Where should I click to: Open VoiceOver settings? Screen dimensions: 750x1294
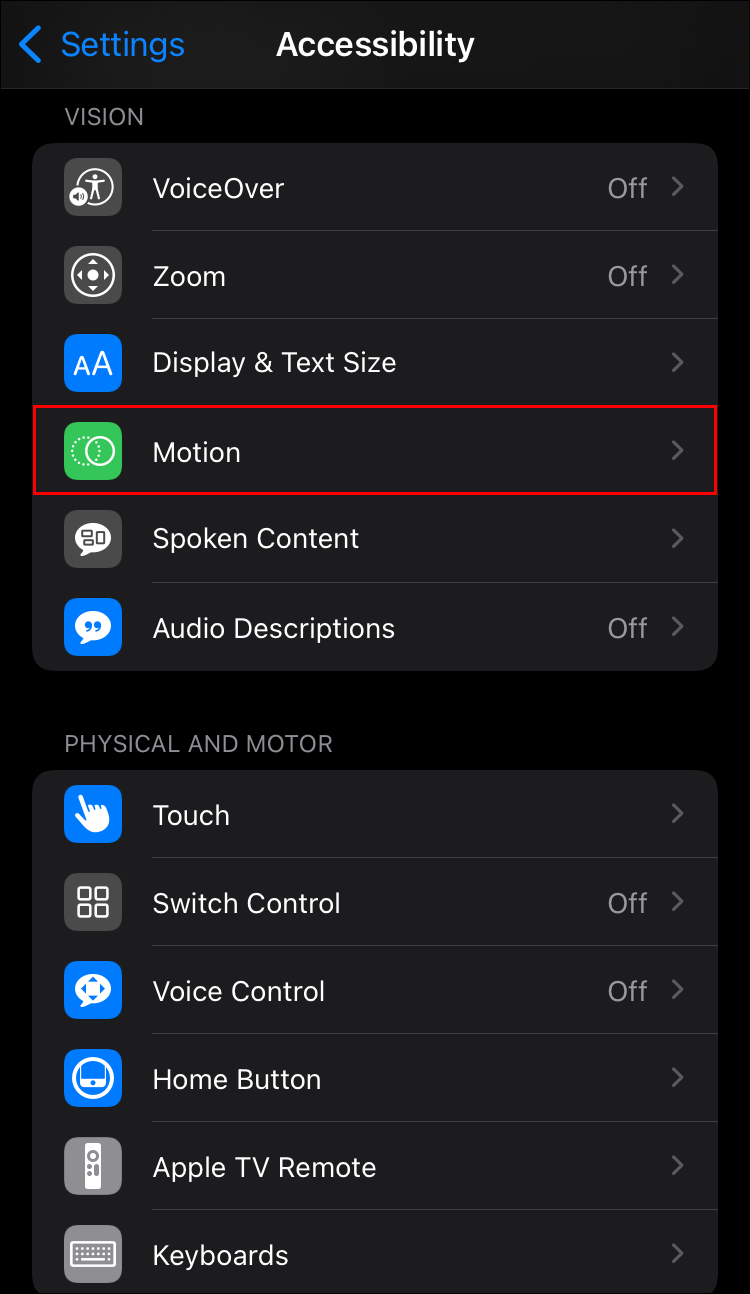coord(375,188)
